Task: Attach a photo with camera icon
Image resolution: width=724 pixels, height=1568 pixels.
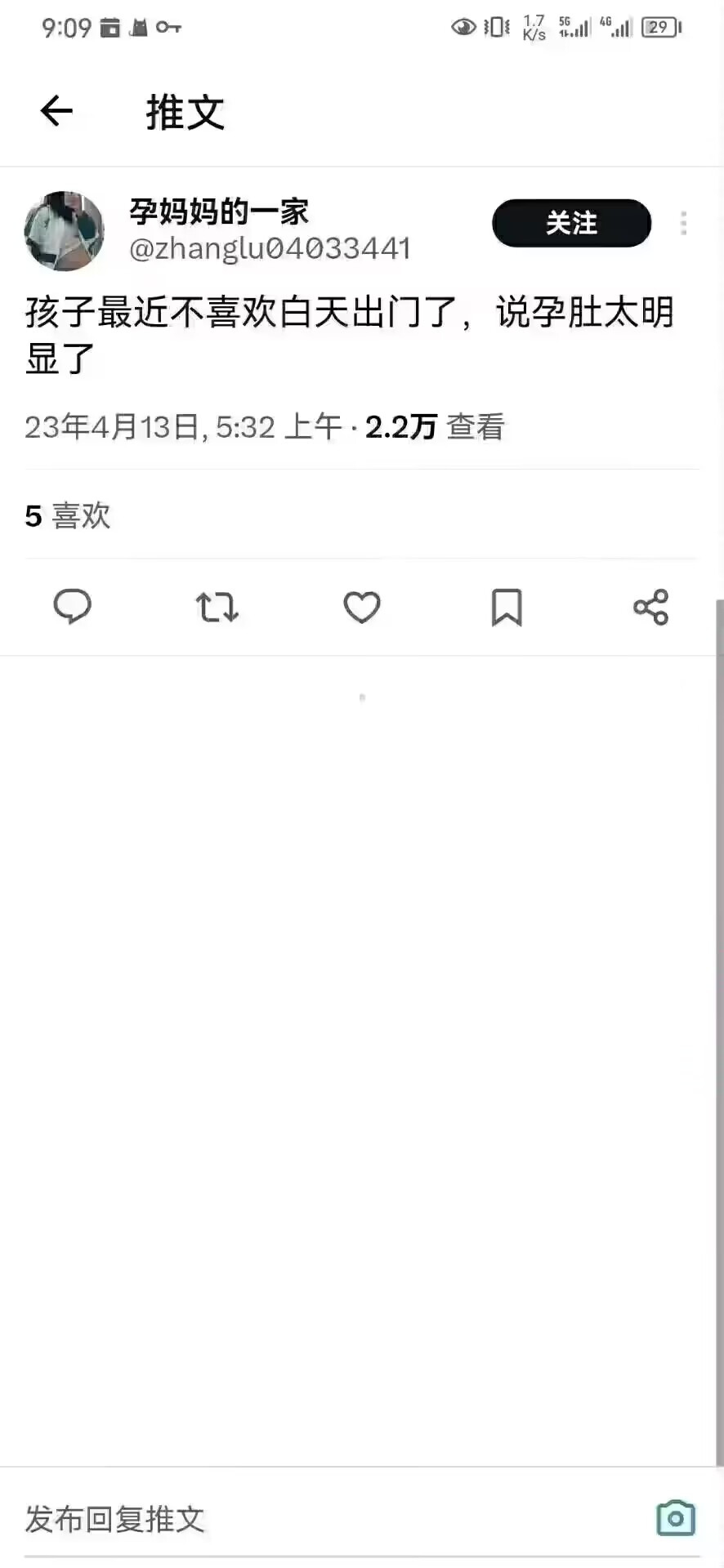Action: click(x=676, y=1519)
